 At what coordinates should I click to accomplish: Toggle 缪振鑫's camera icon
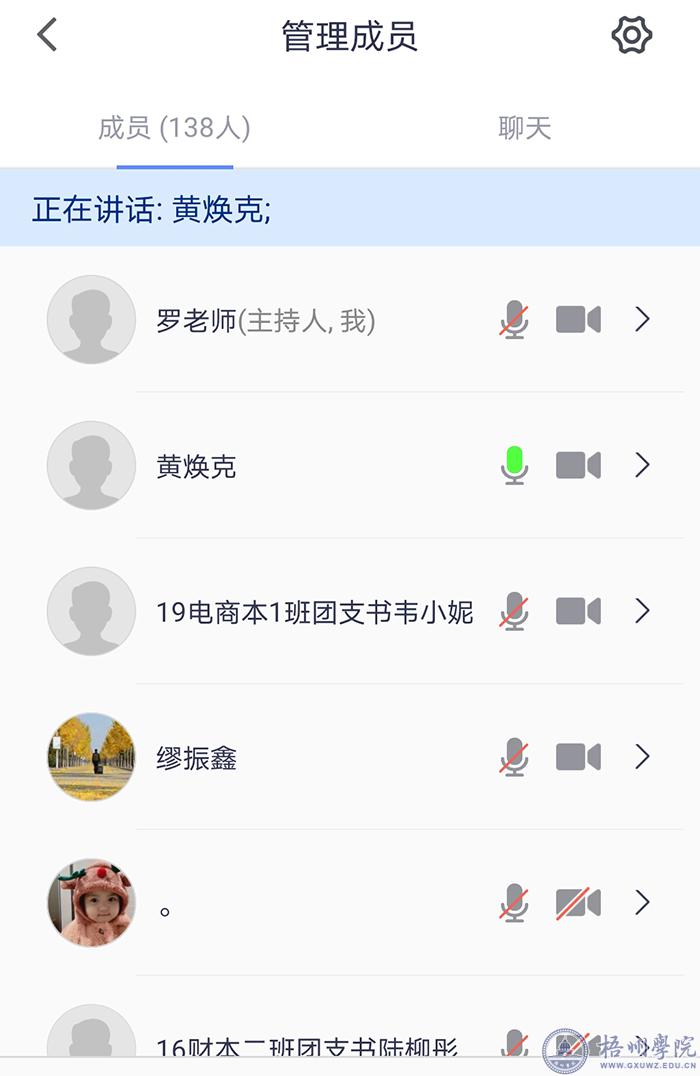(578, 757)
